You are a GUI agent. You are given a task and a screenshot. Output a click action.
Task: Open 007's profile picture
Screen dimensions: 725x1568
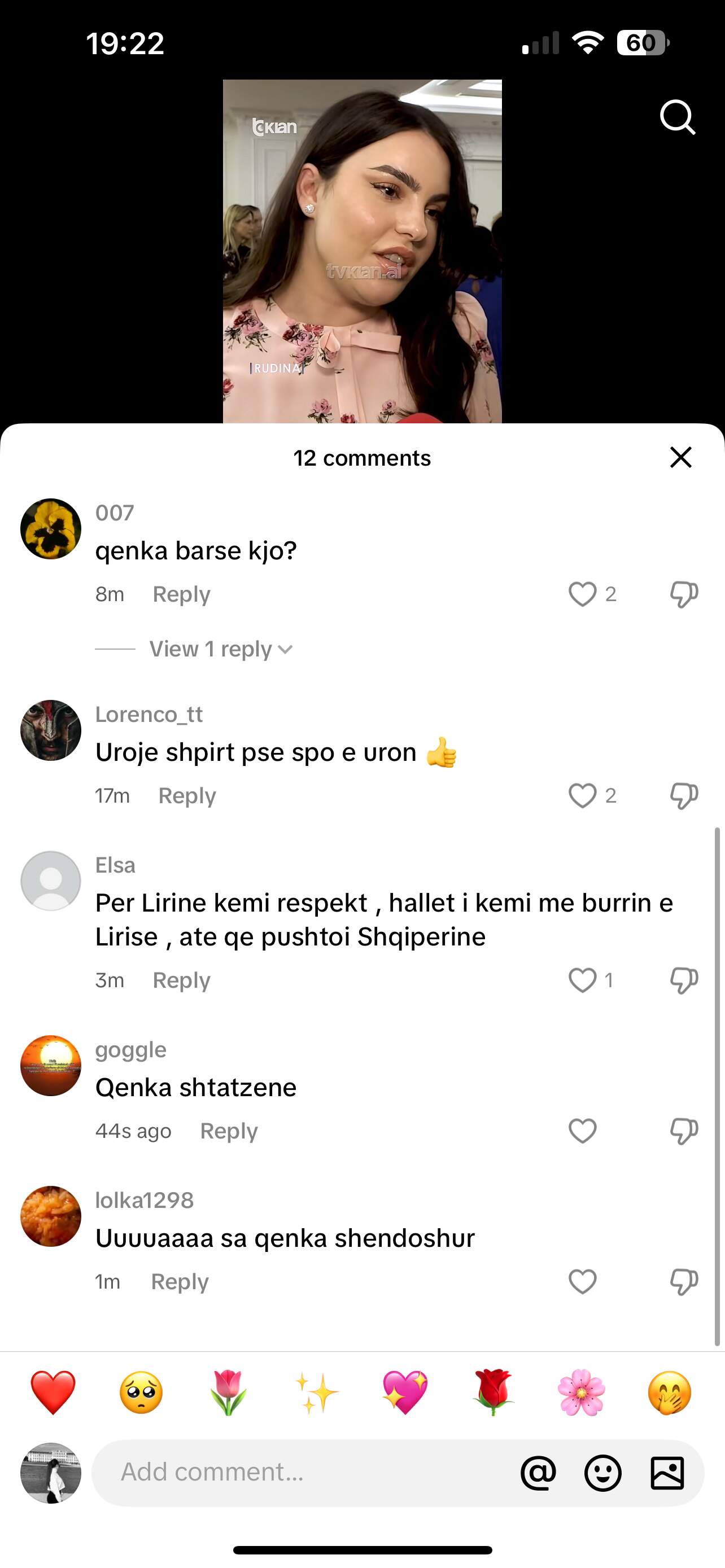[51, 529]
